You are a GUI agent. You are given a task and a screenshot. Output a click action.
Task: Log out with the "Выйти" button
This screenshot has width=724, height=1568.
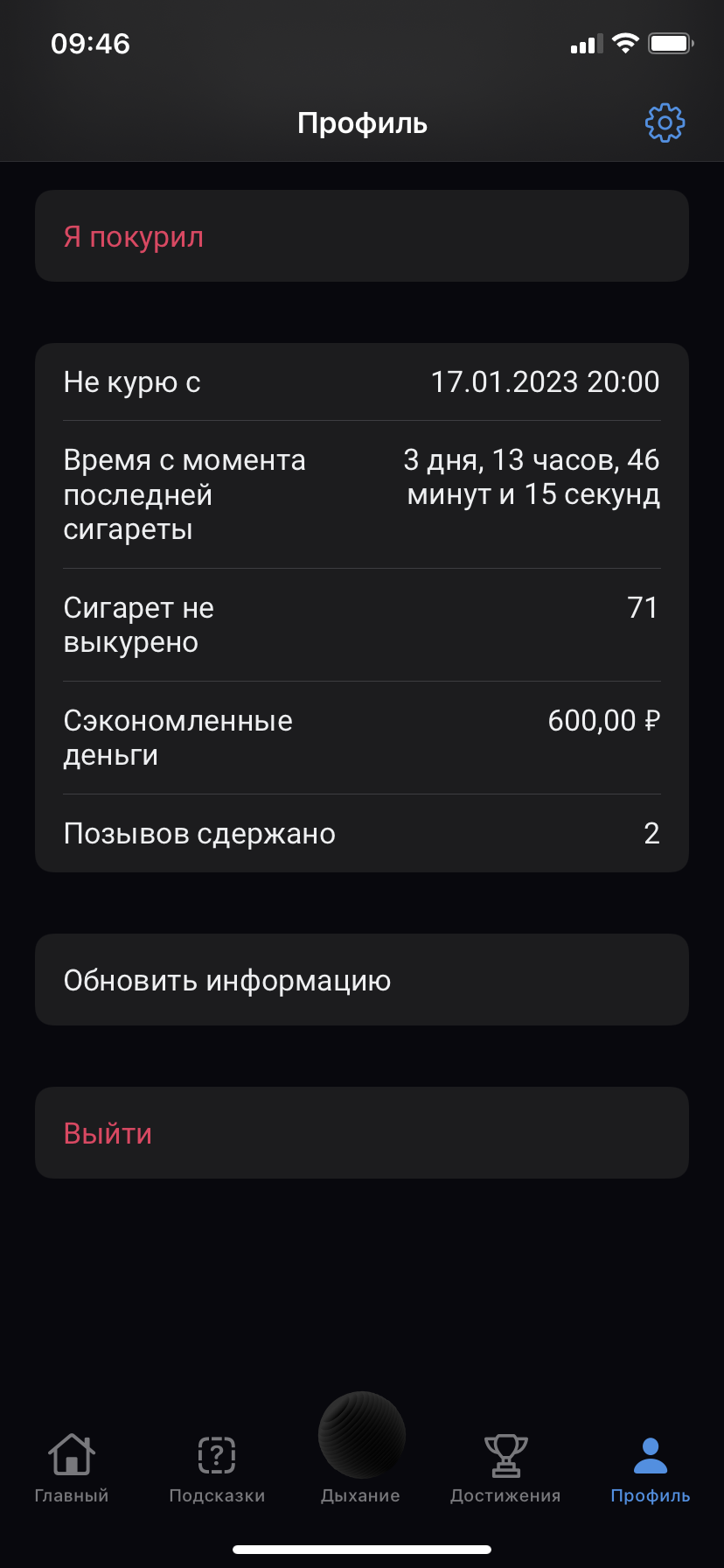(362, 1133)
